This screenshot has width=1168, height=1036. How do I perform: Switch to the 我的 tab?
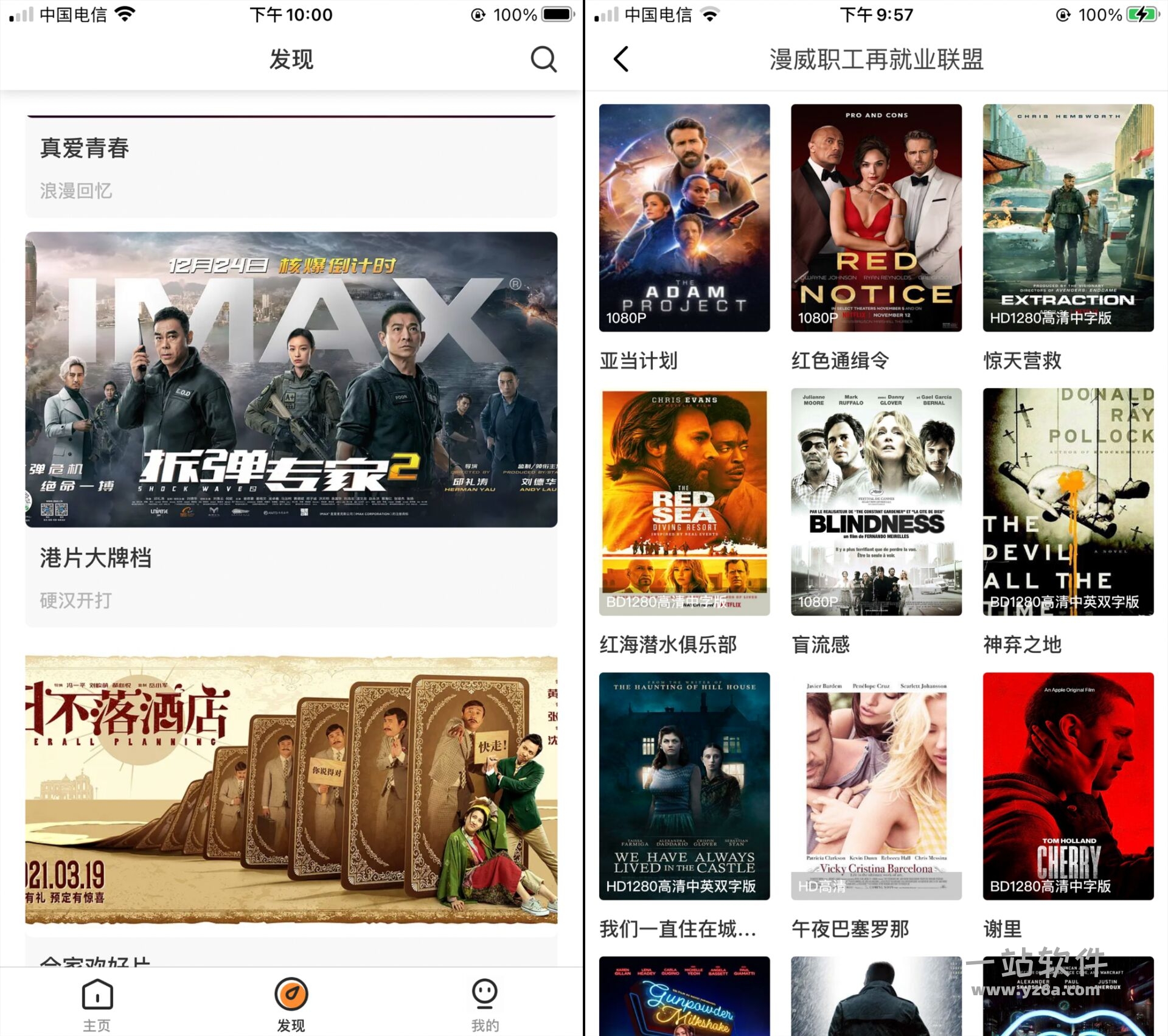click(x=485, y=1004)
